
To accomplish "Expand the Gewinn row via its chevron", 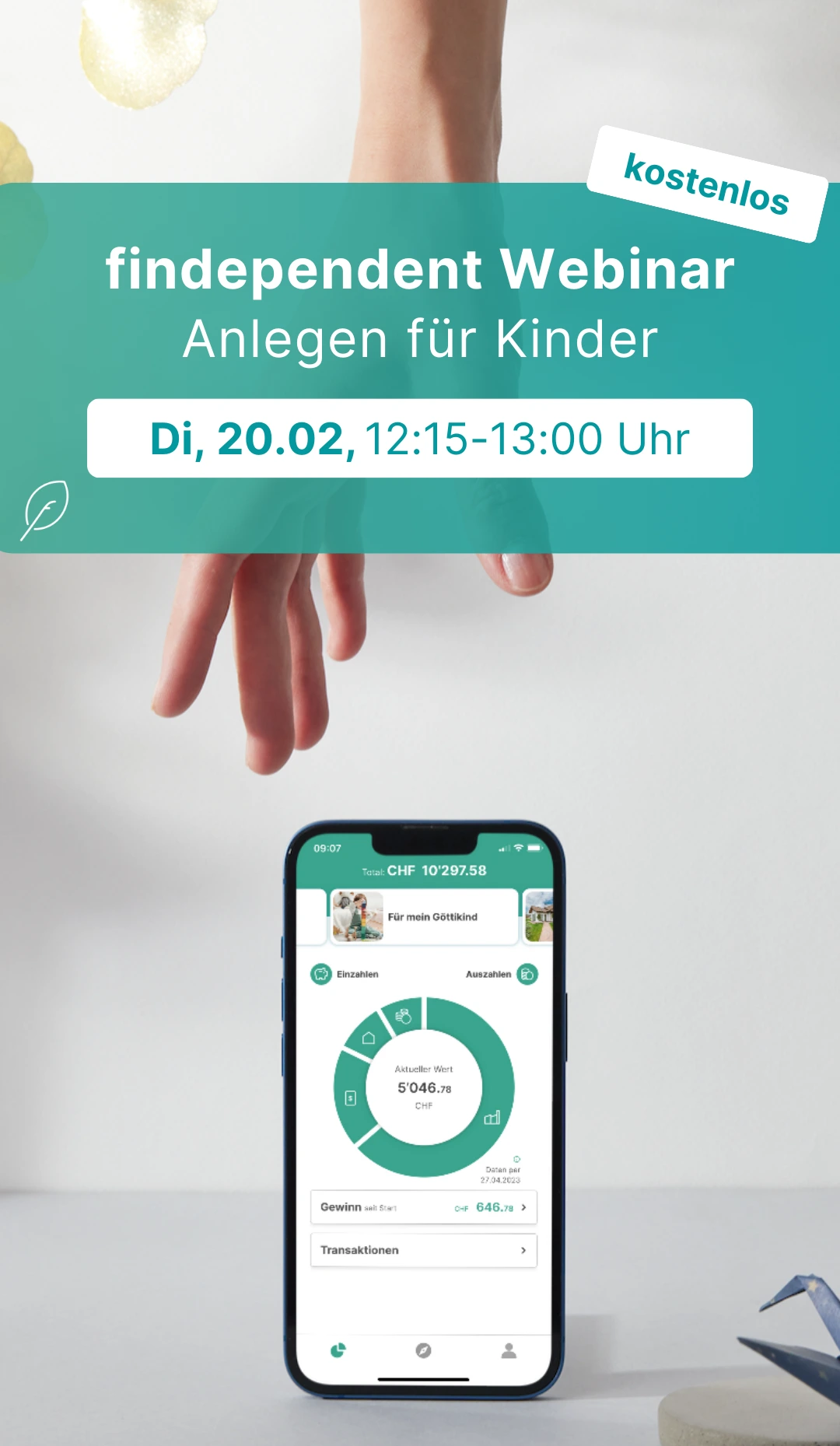I will point(523,1208).
